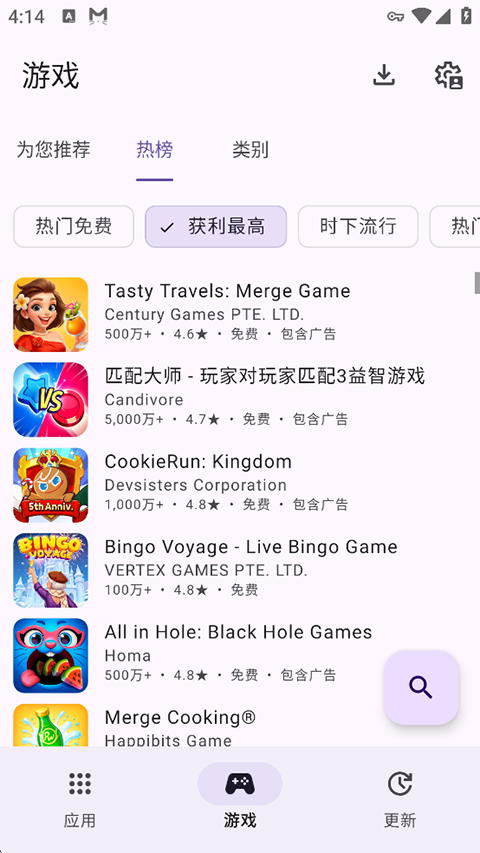480x853 pixels.
Task: View Bingo Voyage - Live Bingo Game
Action: click(240, 570)
